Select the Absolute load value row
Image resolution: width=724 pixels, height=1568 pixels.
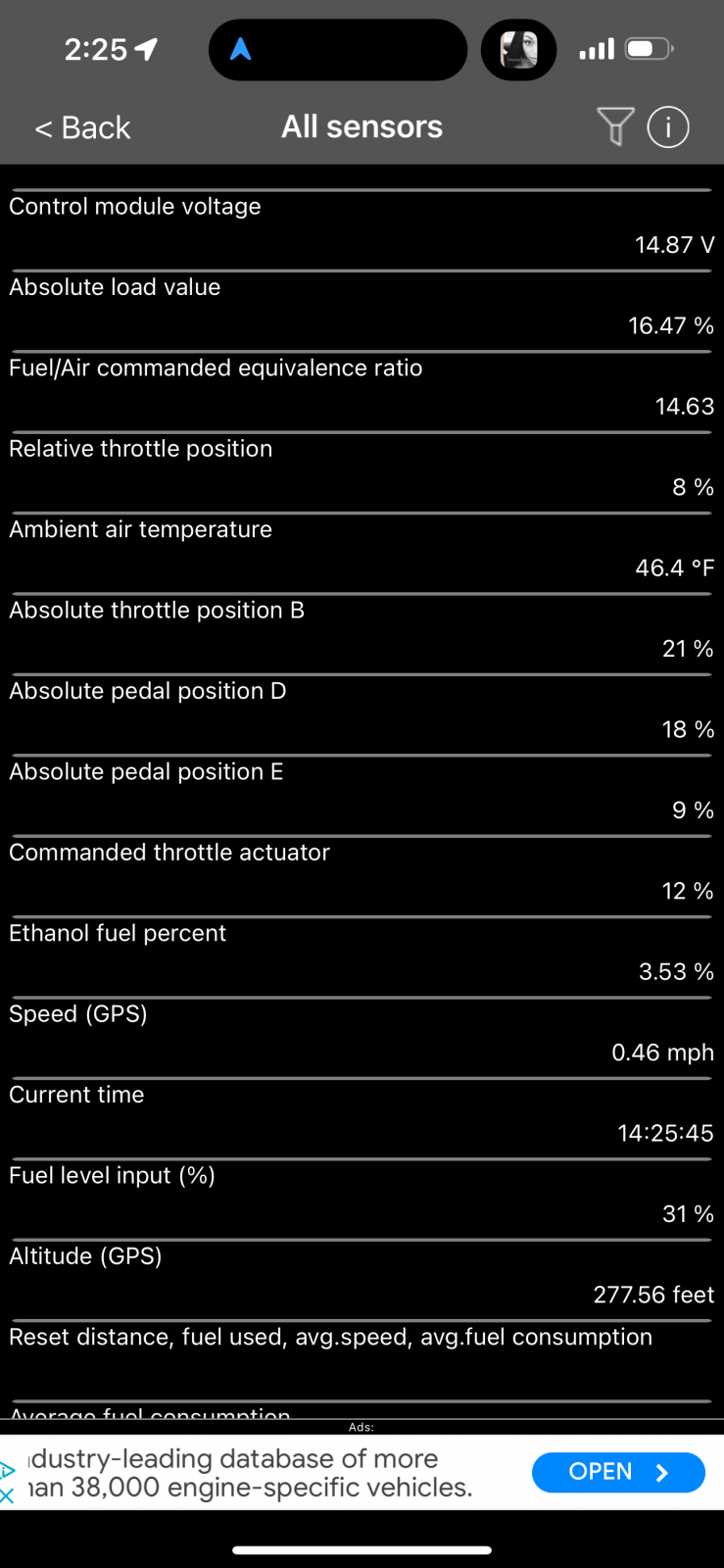point(362,310)
